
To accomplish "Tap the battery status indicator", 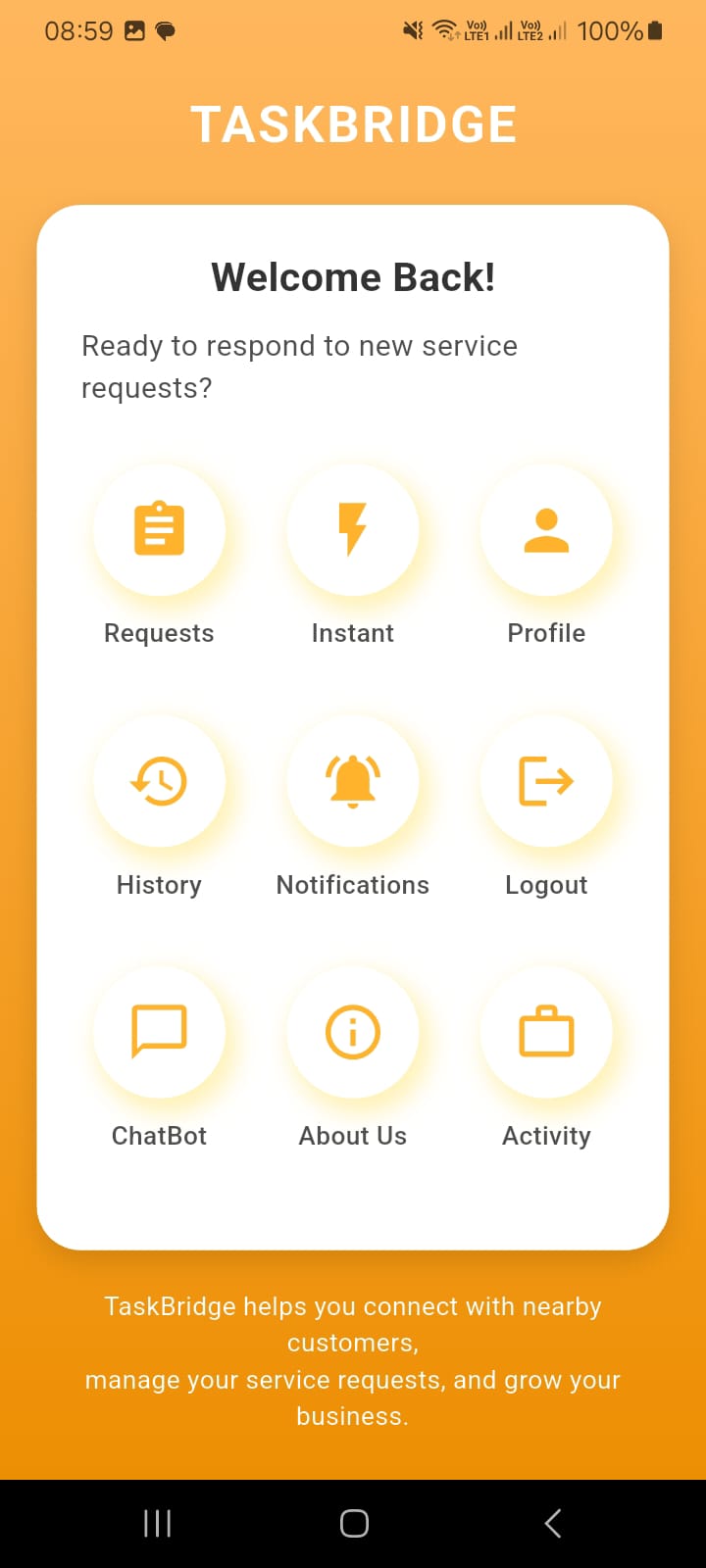I will [x=653, y=30].
